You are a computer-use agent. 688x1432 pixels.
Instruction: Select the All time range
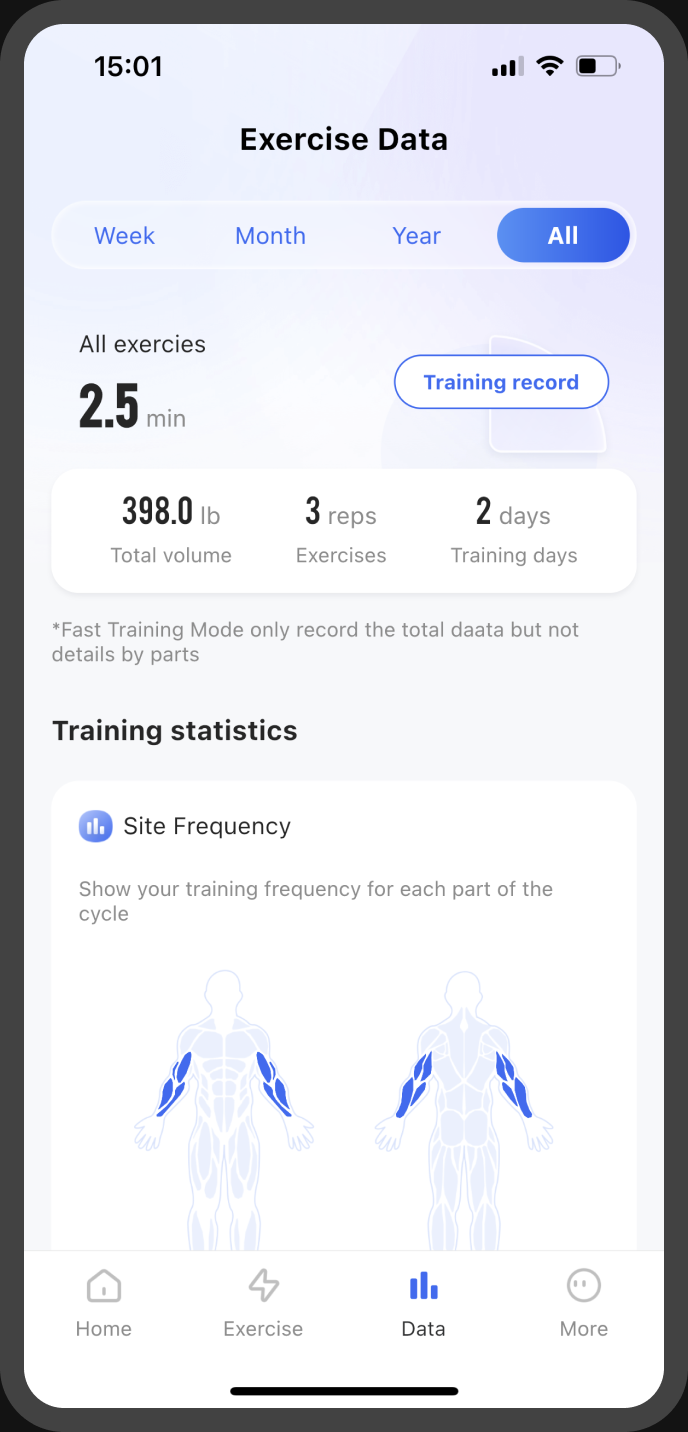pos(563,236)
